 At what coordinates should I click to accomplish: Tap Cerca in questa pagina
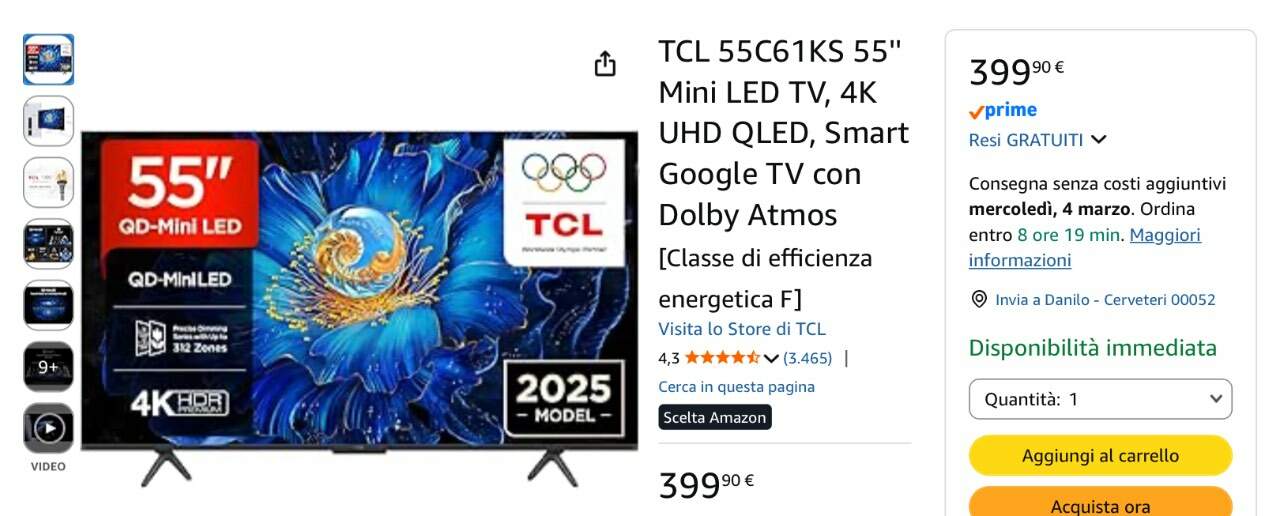(x=736, y=387)
